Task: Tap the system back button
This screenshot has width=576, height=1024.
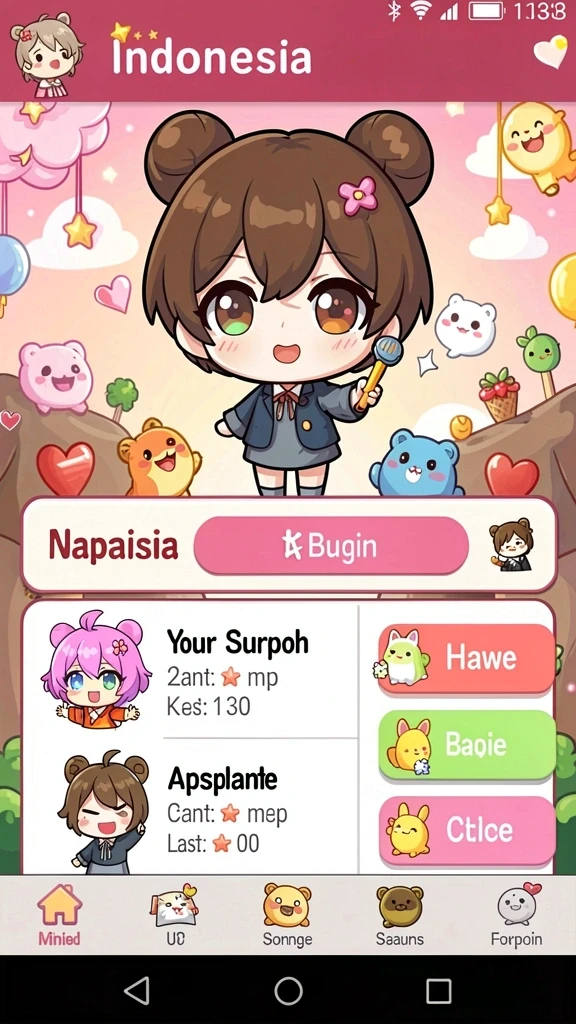Action: pos(137,991)
